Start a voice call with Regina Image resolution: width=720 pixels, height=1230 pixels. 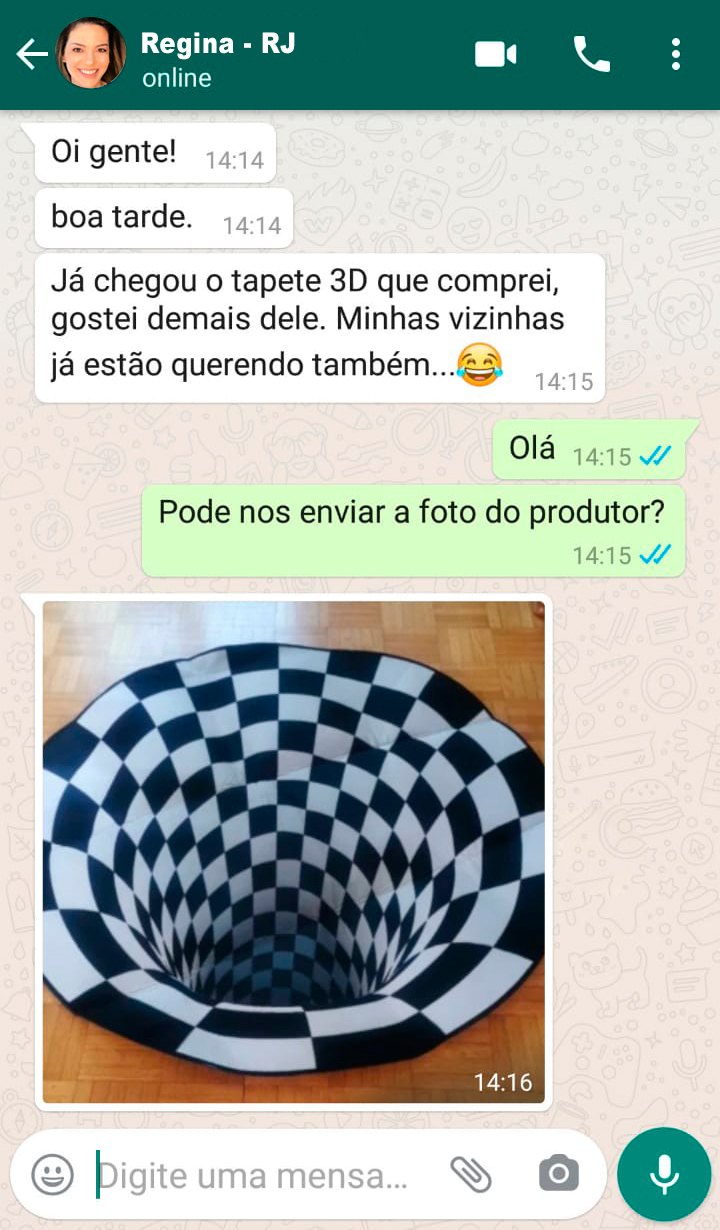[x=591, y=54]
